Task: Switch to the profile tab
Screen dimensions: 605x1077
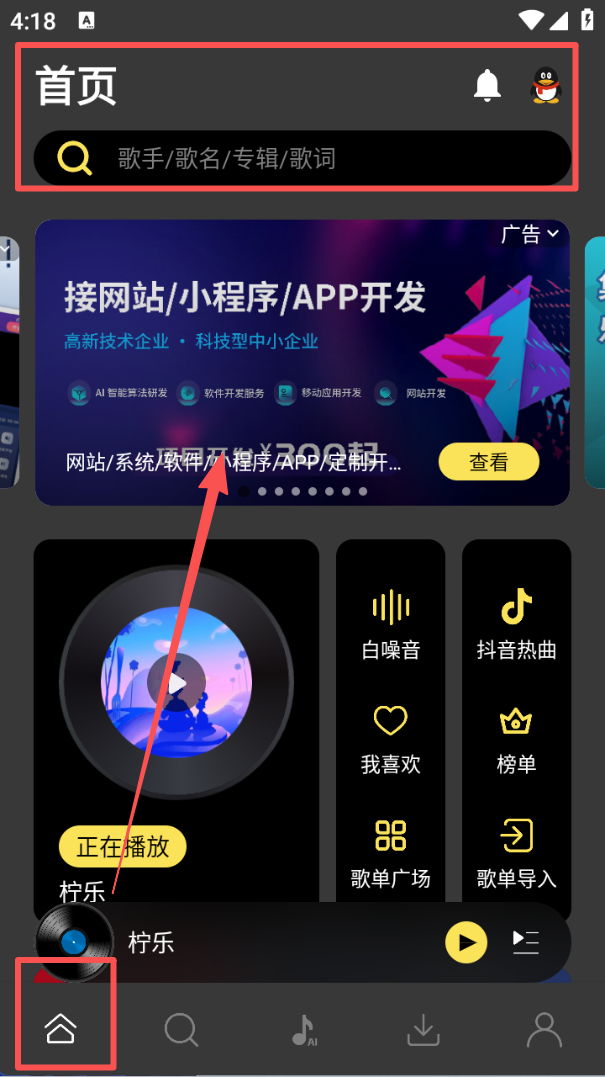Action: point(544,1028)
